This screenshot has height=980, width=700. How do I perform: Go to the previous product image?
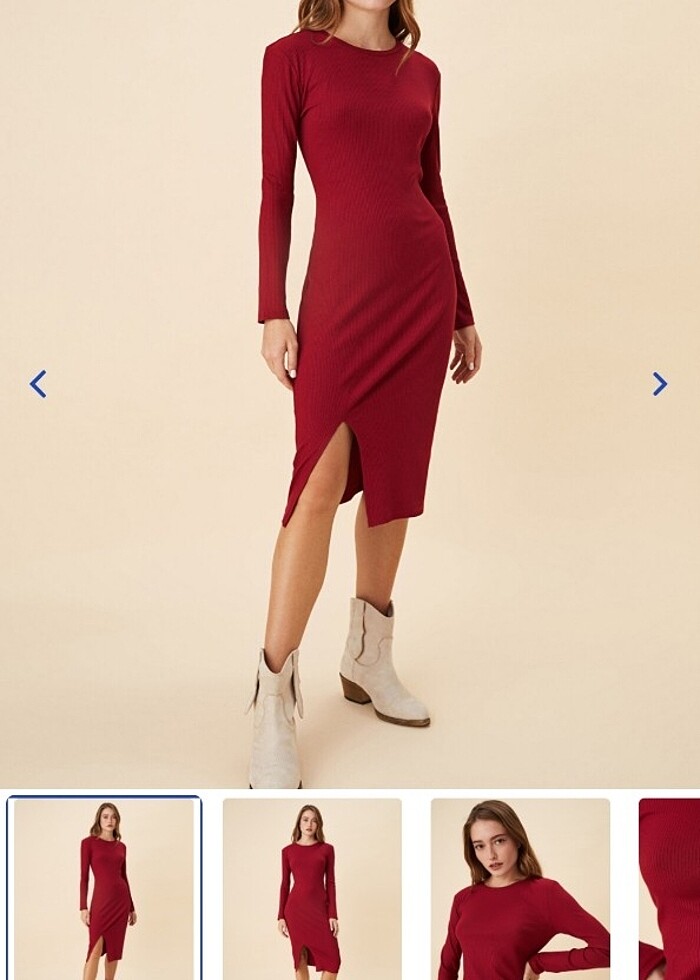[x=38, y=384]
